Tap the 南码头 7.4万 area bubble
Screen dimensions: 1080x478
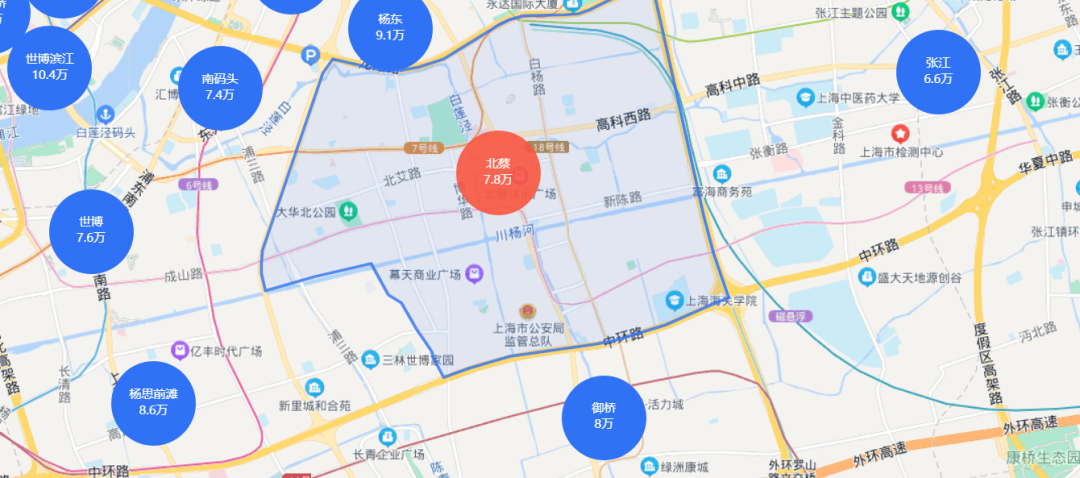click(x=220, y=88)
